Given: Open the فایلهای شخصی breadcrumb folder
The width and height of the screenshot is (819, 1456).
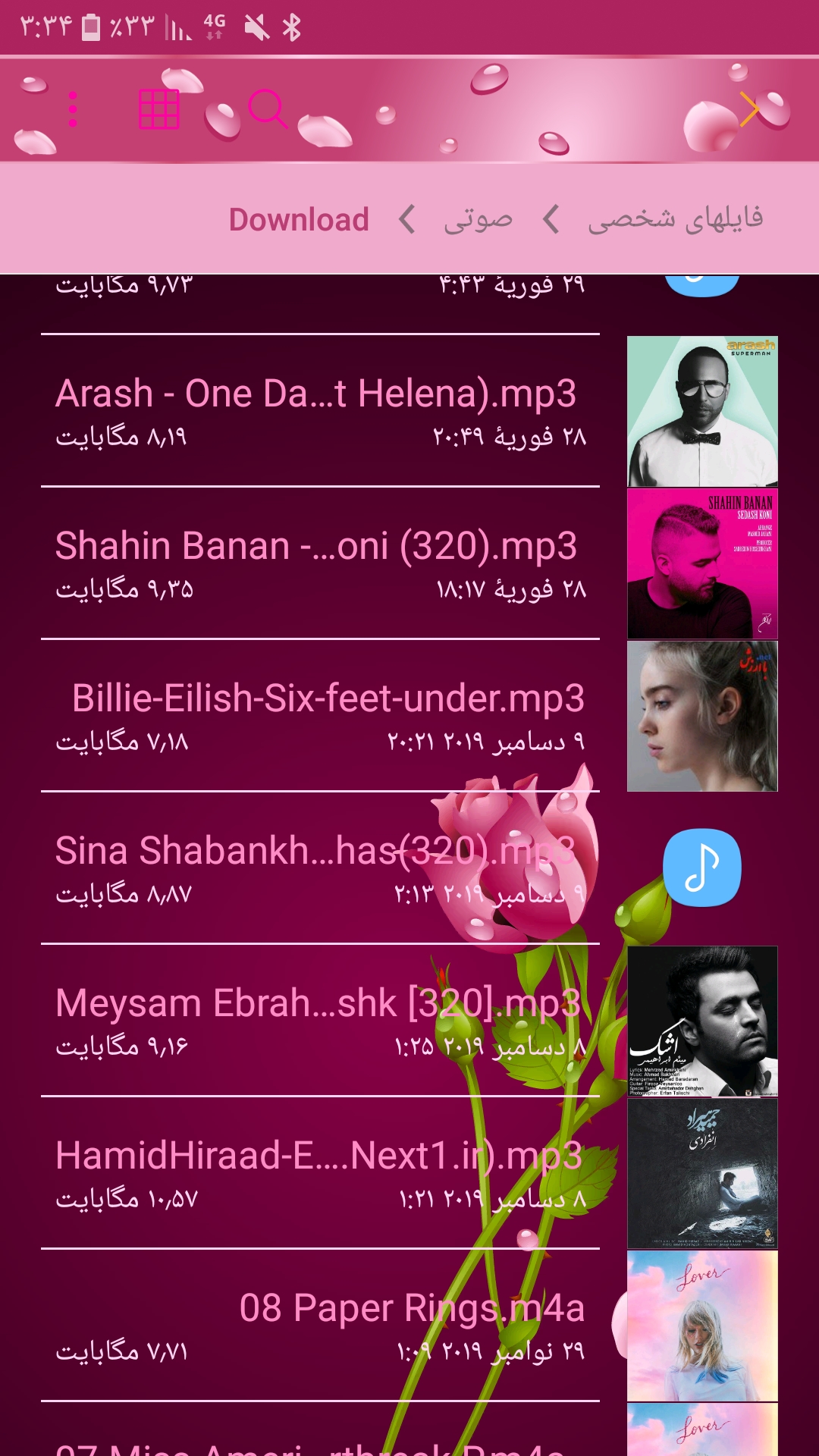Looking at the screenshot, I should (675, 219).
